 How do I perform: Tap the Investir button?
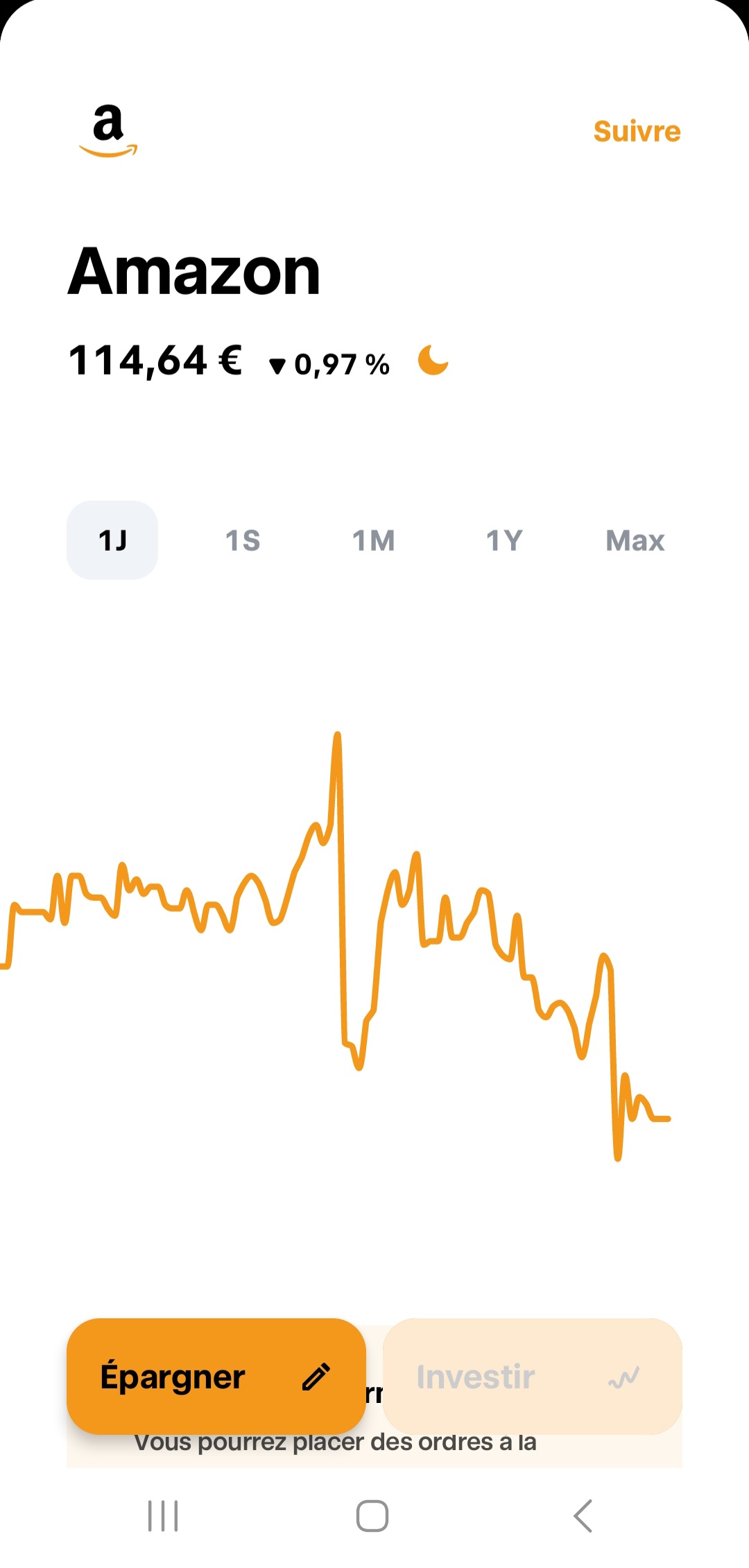point(533,1376)
